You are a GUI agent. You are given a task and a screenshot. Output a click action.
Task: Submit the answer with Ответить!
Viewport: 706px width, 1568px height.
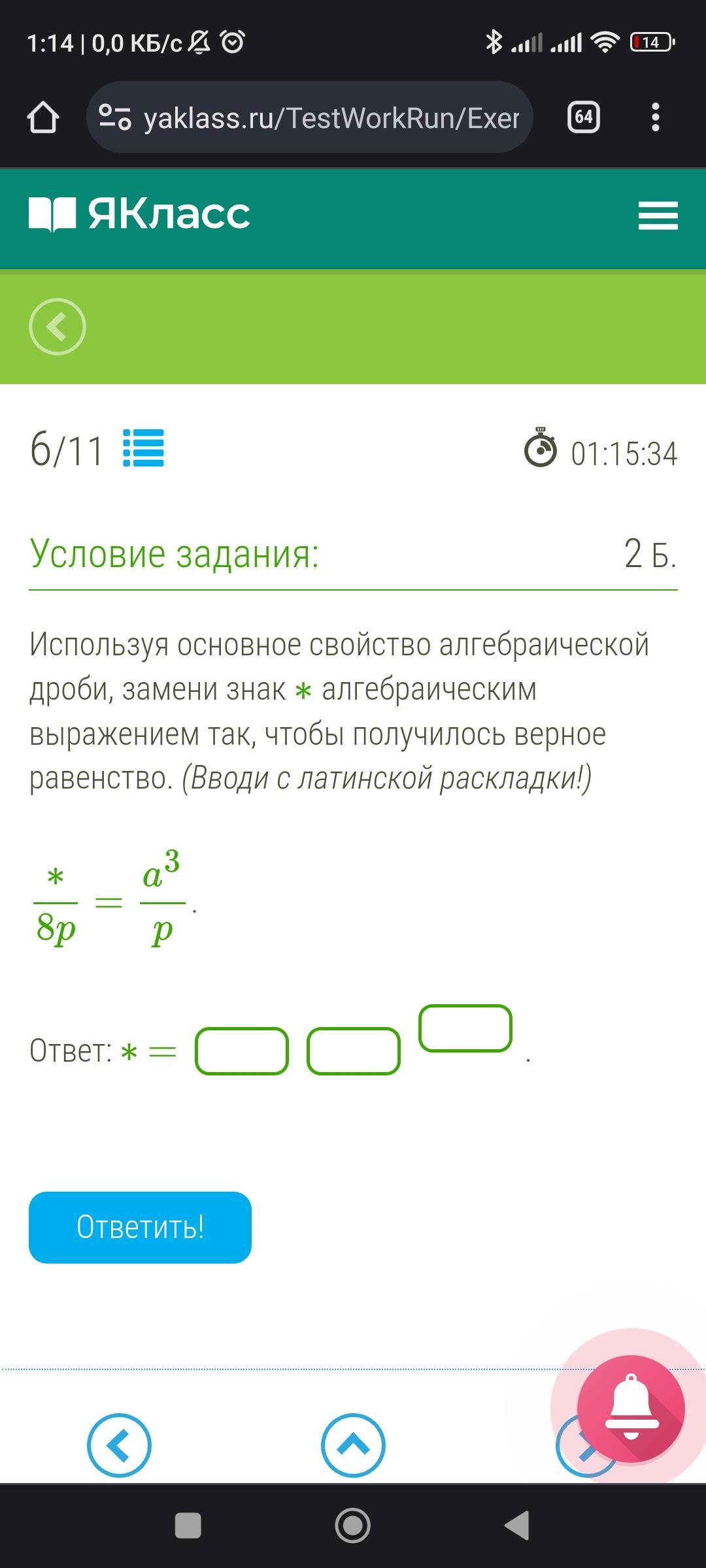tap(140, 1228)
